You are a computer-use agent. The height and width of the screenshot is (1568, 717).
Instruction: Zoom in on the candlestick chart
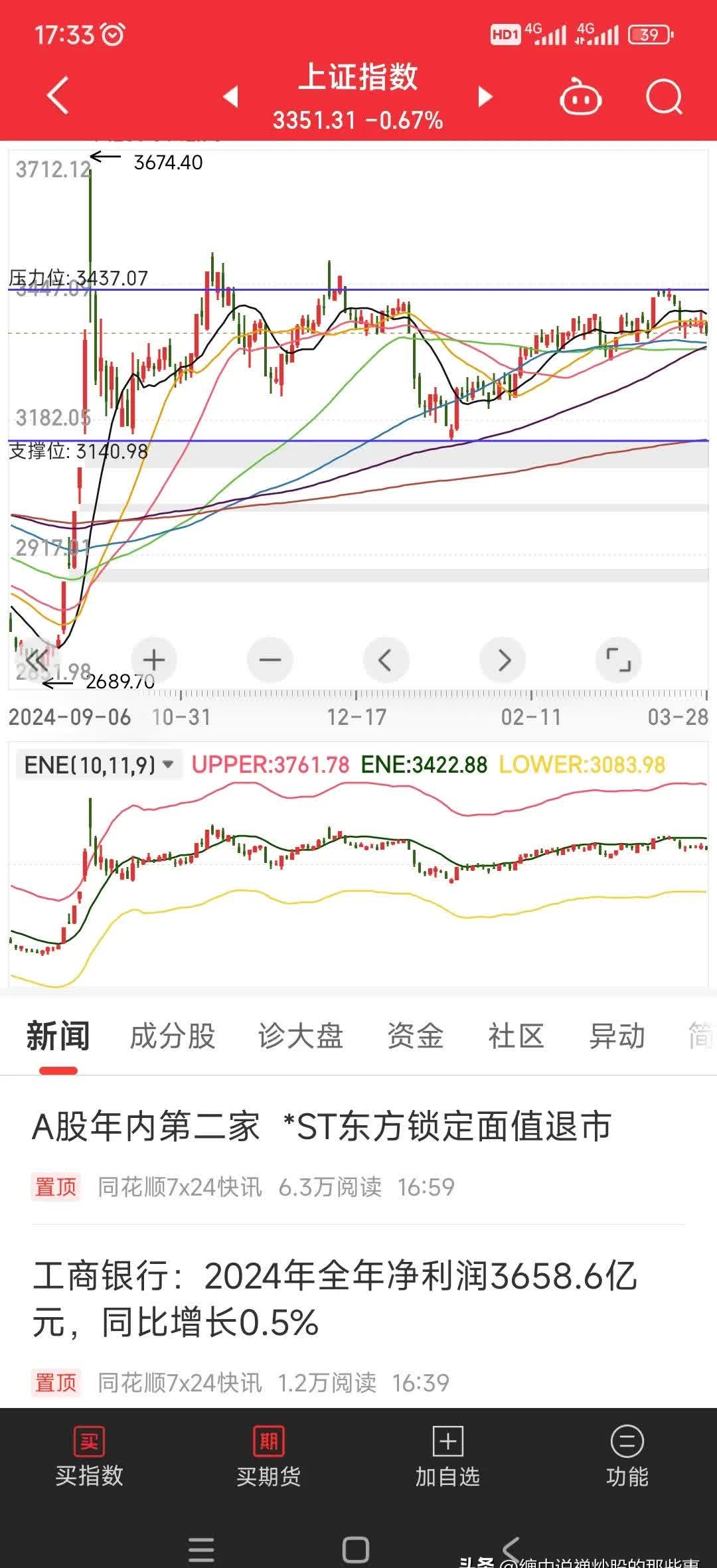click(153, 659)
